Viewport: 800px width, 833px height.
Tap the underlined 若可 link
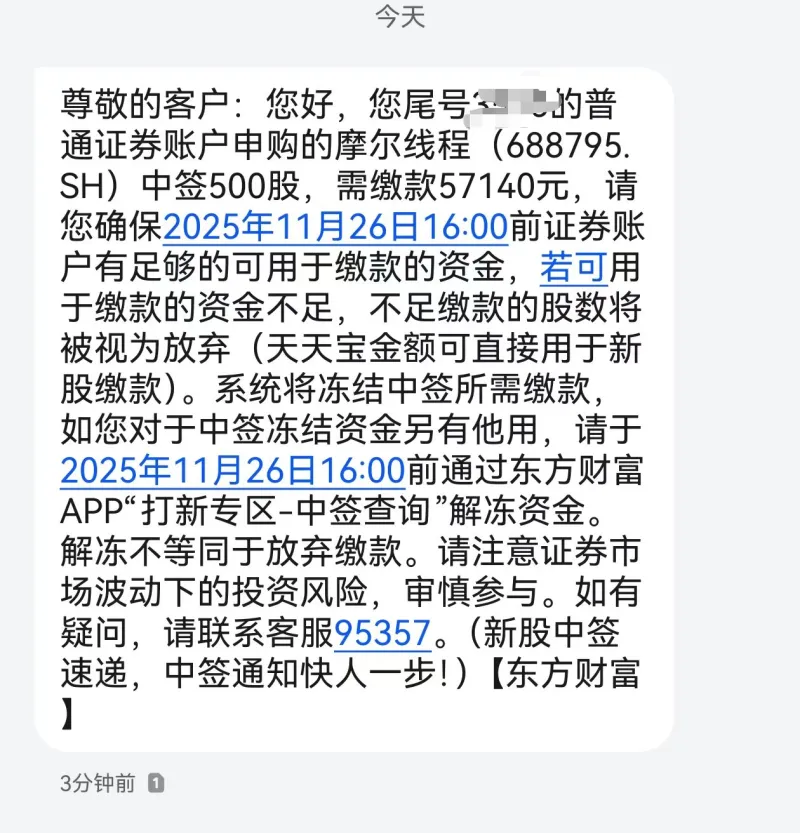[x=573, y=267]
